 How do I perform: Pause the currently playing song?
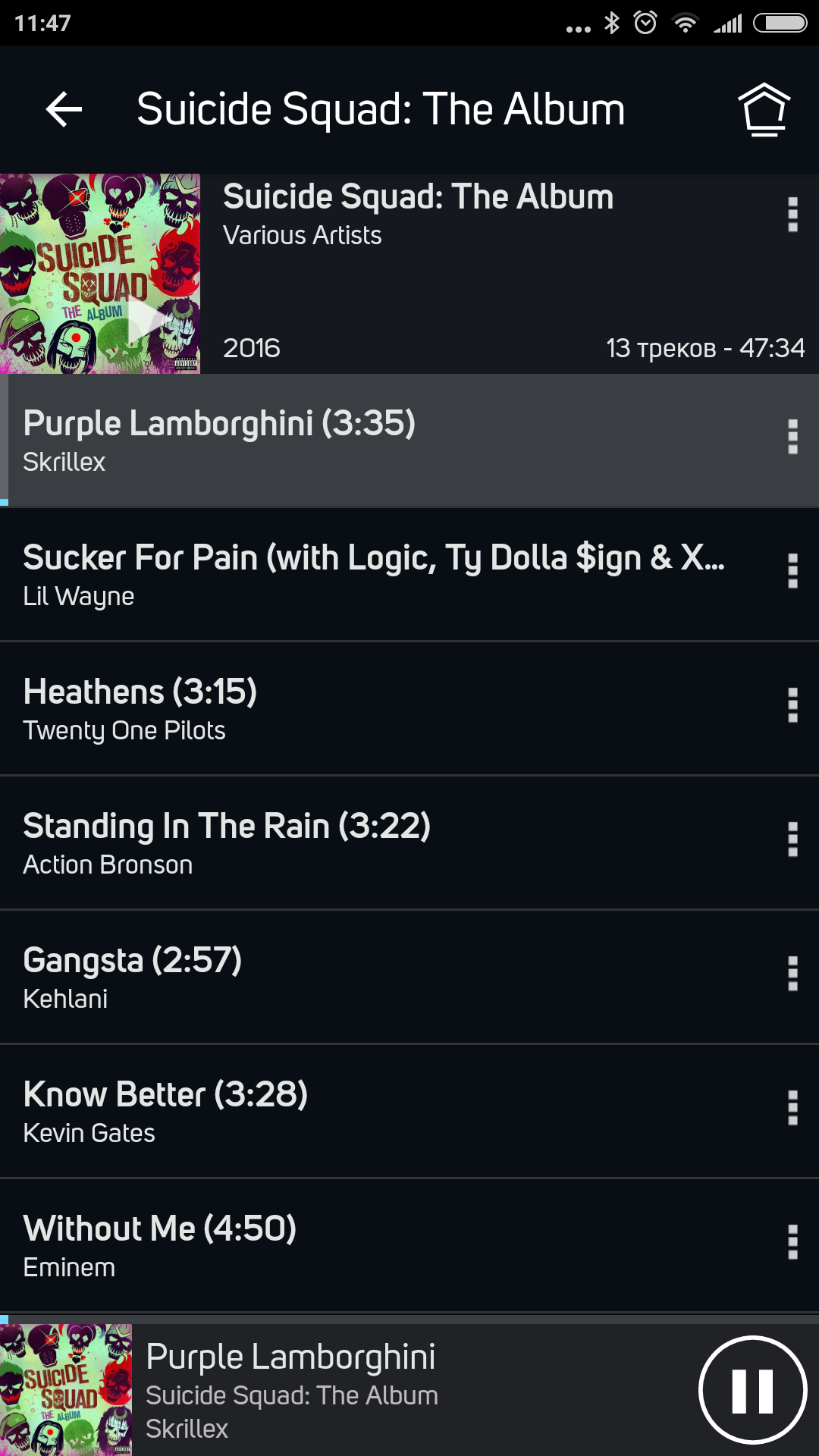coord(752,1390)
